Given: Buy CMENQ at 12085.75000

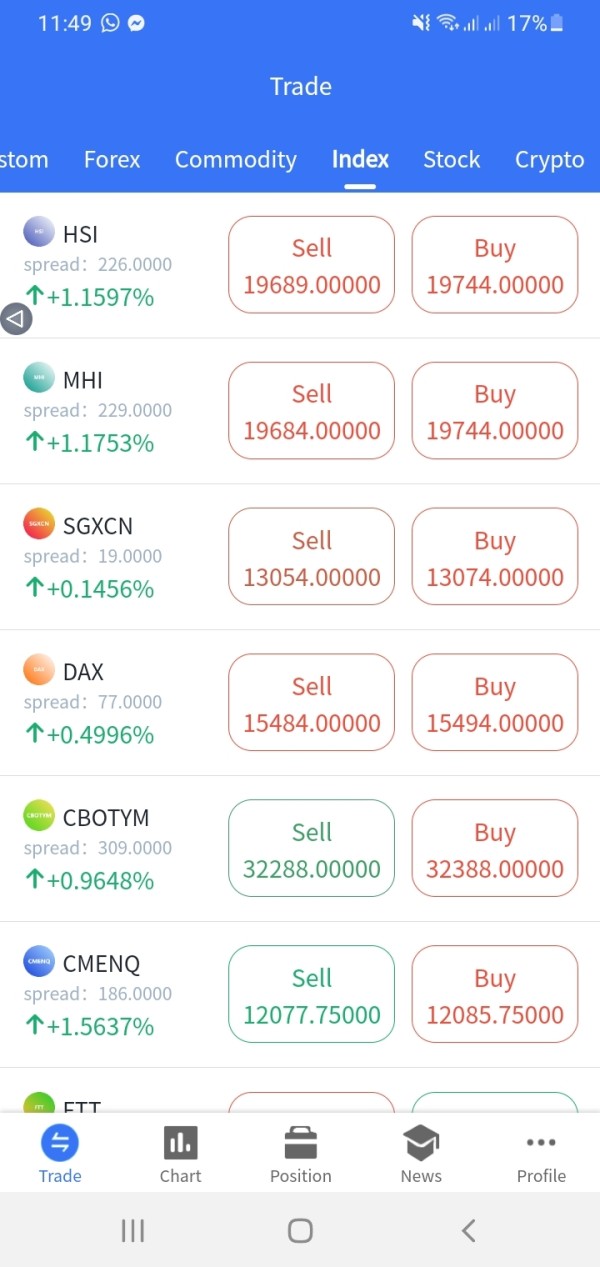Looking at the screenshot, I should click(495, 995).
